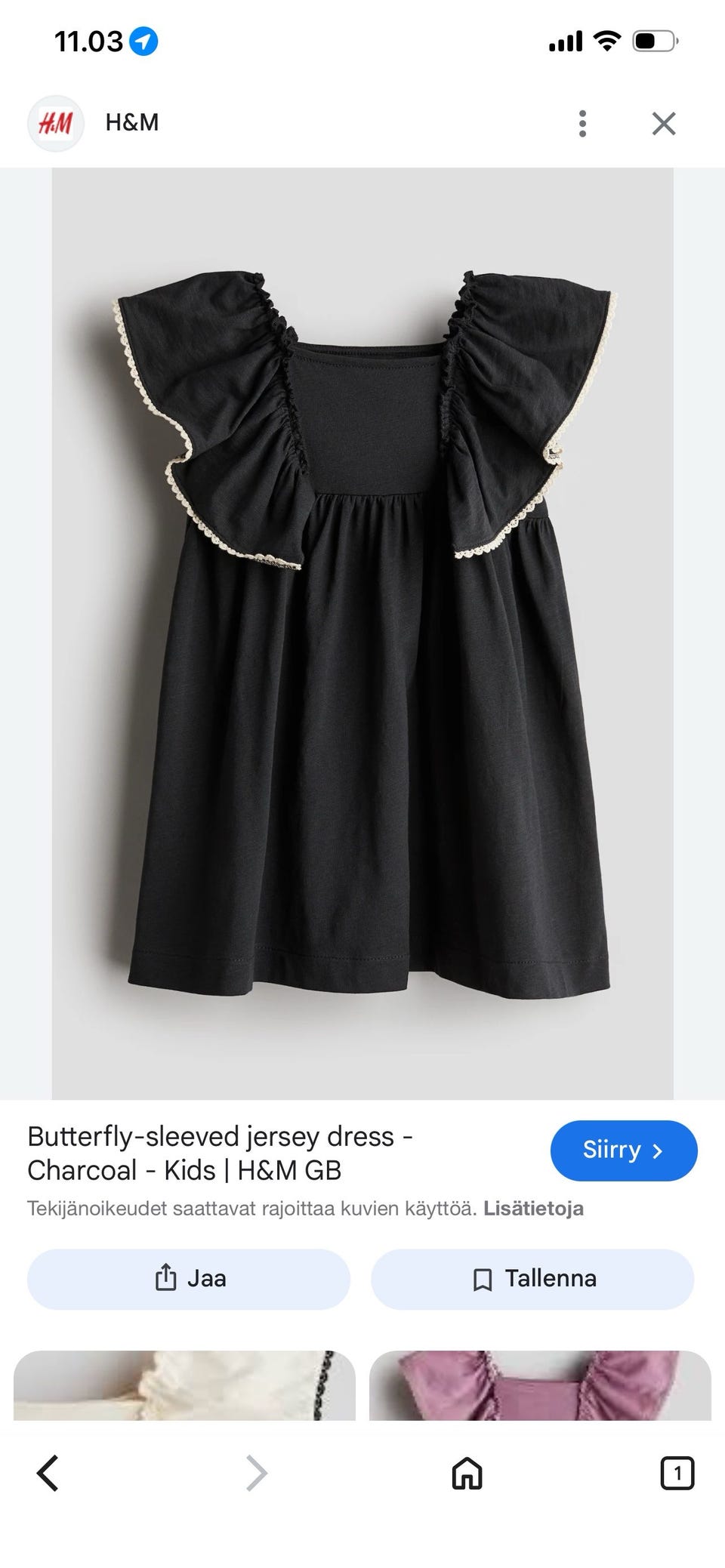The width and height of the screenshot is (725, 1568).
Task: Tap the Siirry button to visit site
Action: coord(623,1150)
